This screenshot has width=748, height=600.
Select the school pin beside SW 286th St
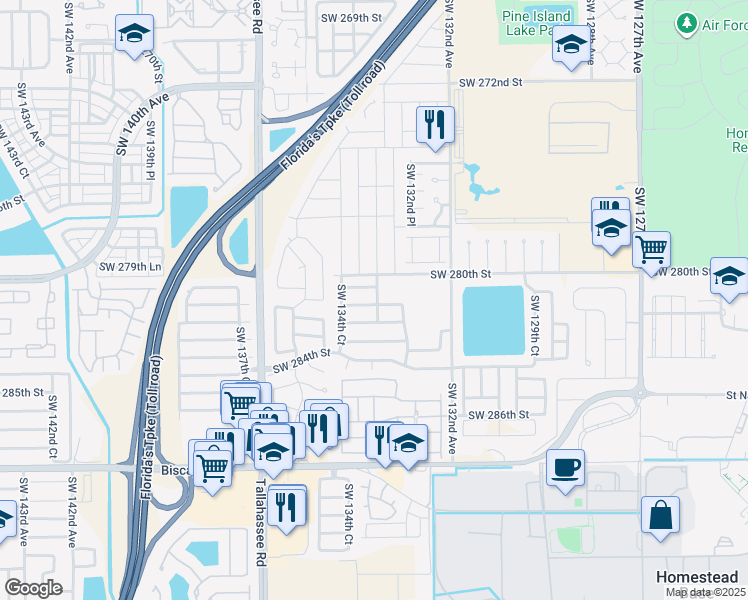coord(408,442)
